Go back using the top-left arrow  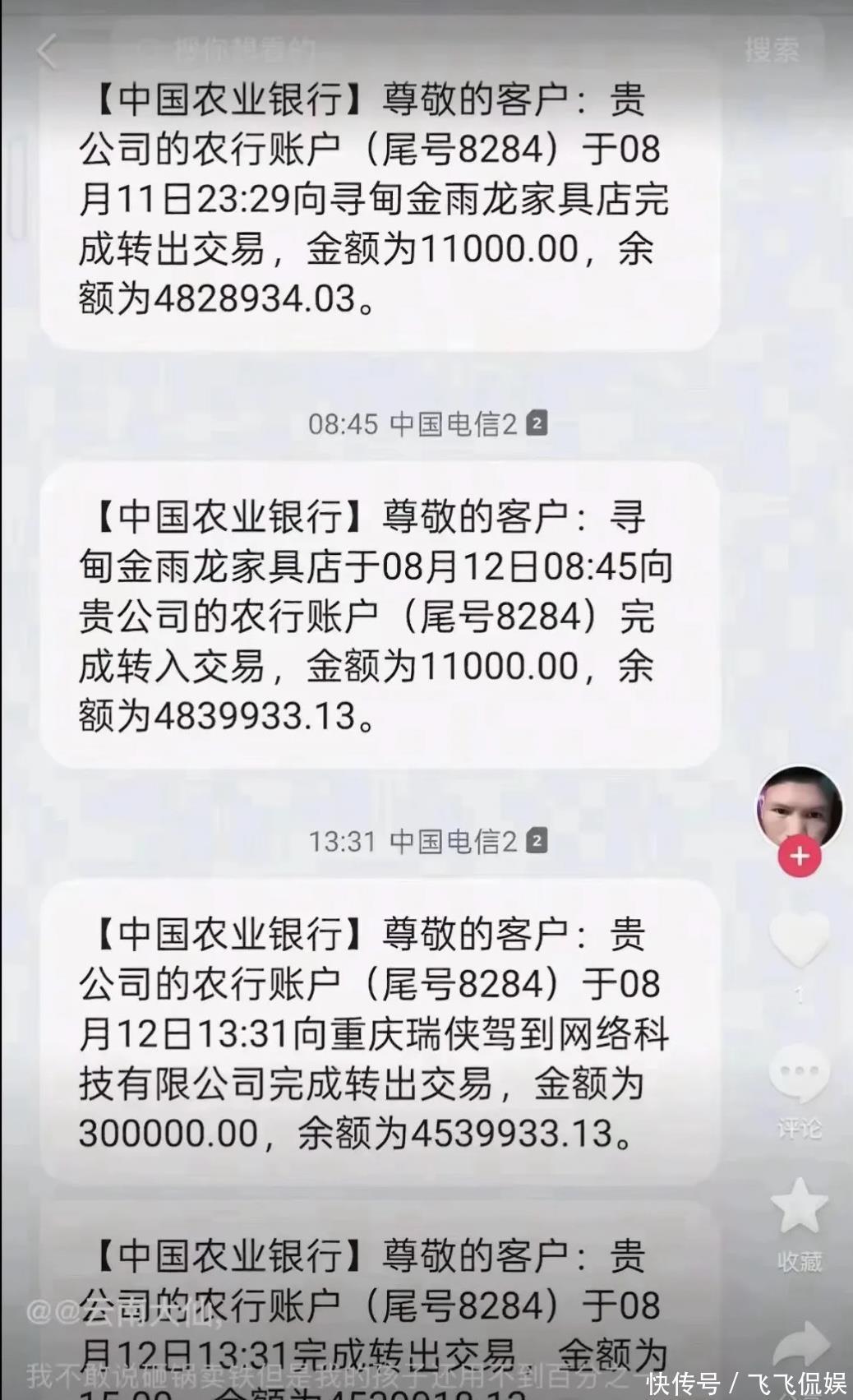(x=47, y=51)
